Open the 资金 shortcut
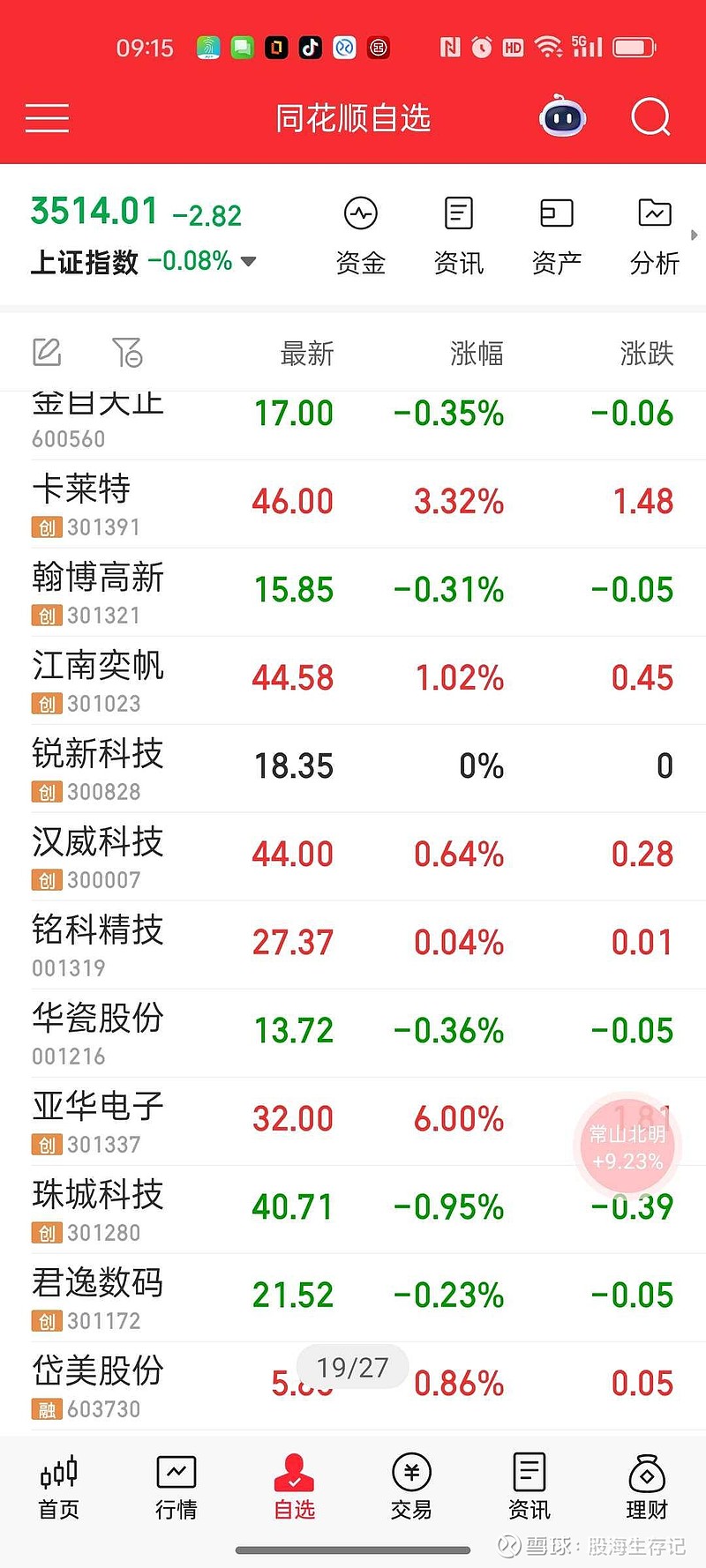706x1568 pixels. [x=361, y=236]
